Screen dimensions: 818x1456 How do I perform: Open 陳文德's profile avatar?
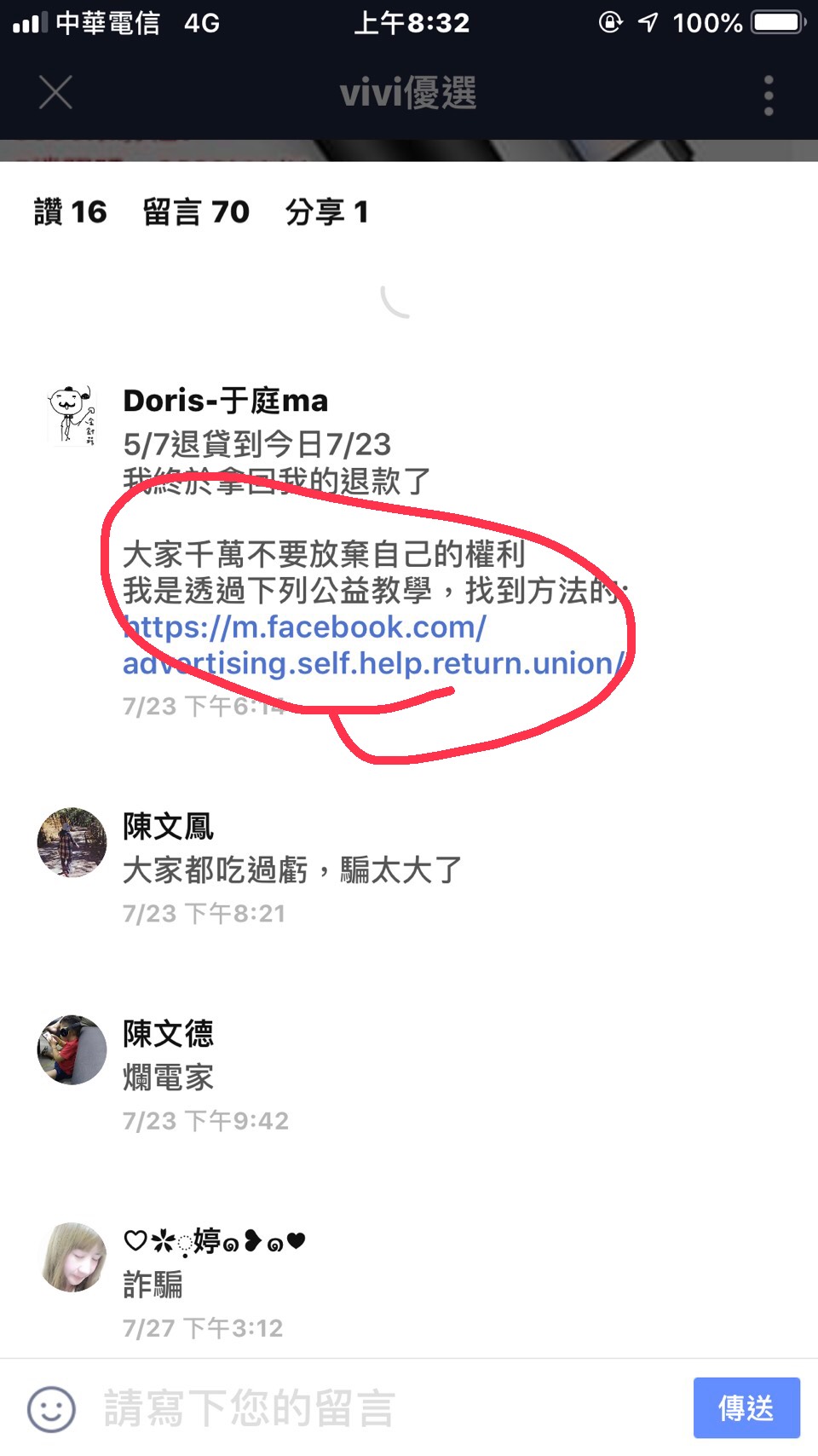[72, 1049]
